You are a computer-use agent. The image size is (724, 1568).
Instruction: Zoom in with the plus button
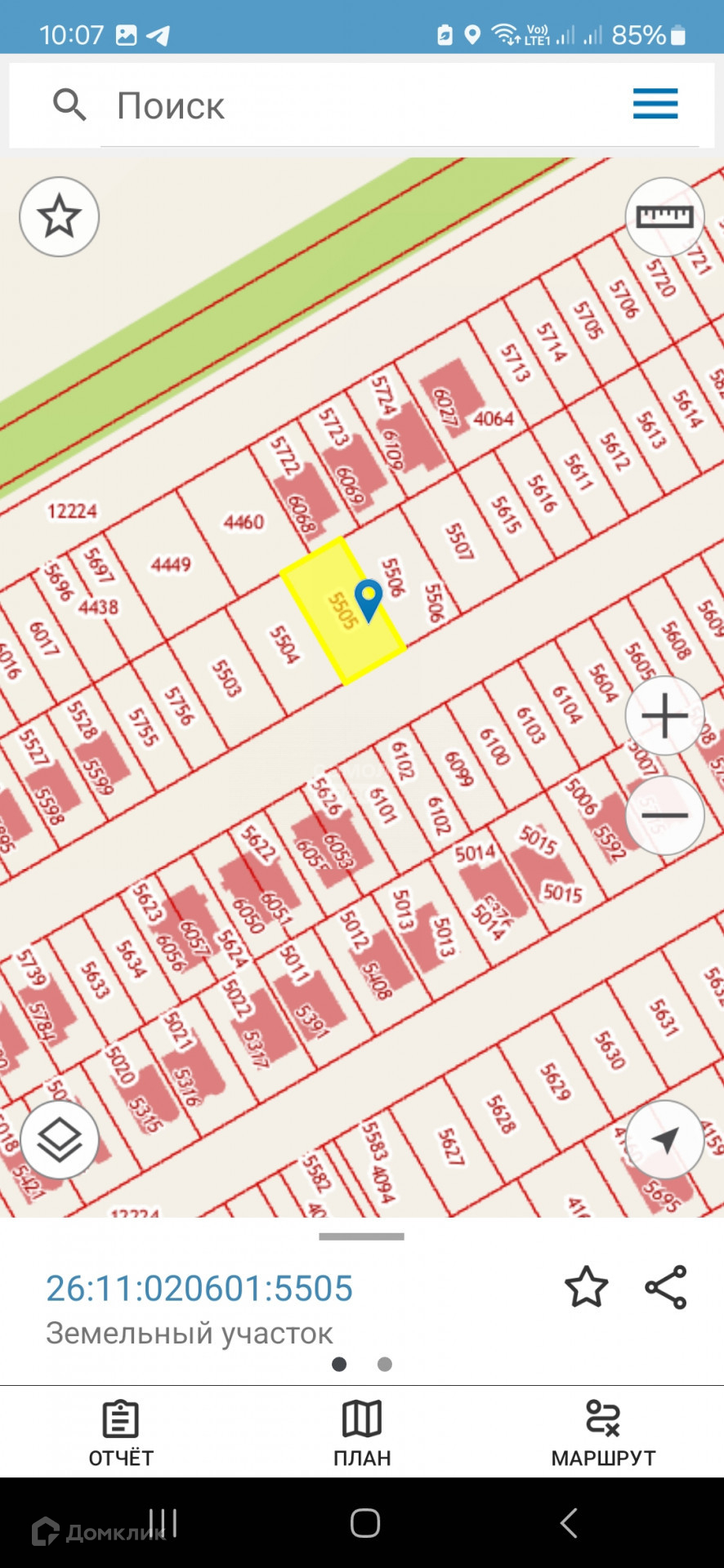[x=664, y=716]
